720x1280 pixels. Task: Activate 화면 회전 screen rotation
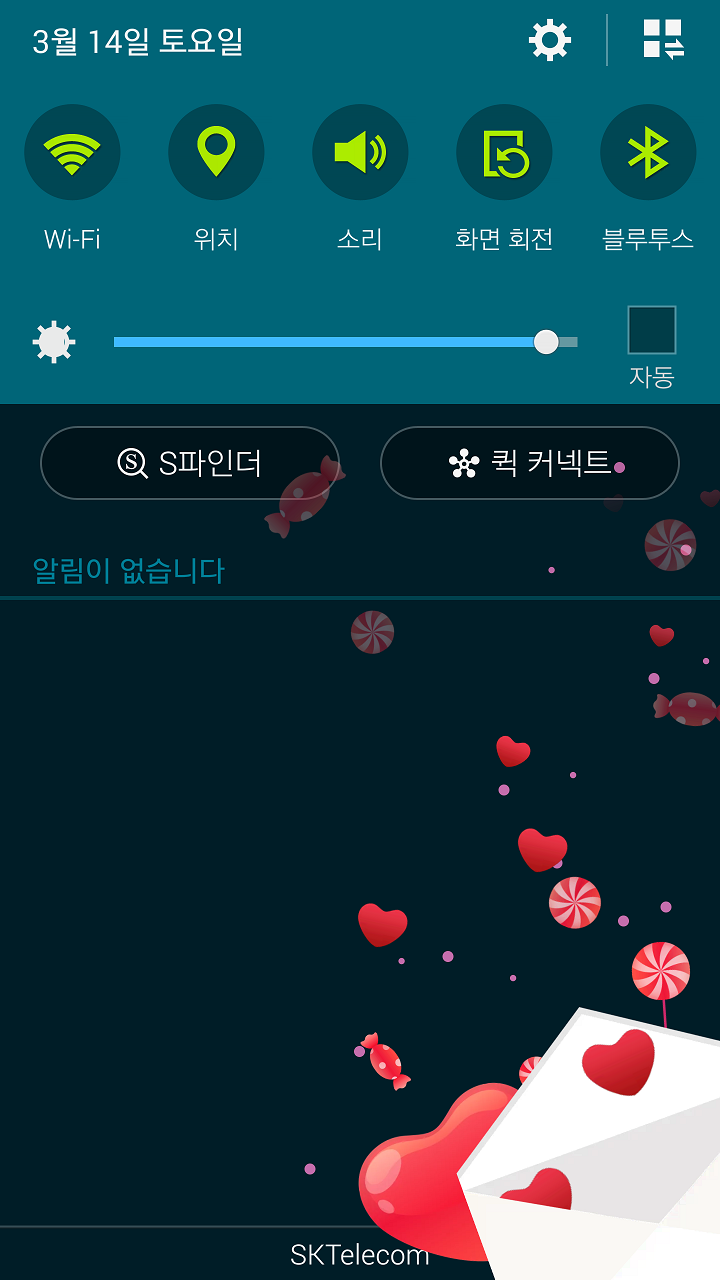point(504,152)
